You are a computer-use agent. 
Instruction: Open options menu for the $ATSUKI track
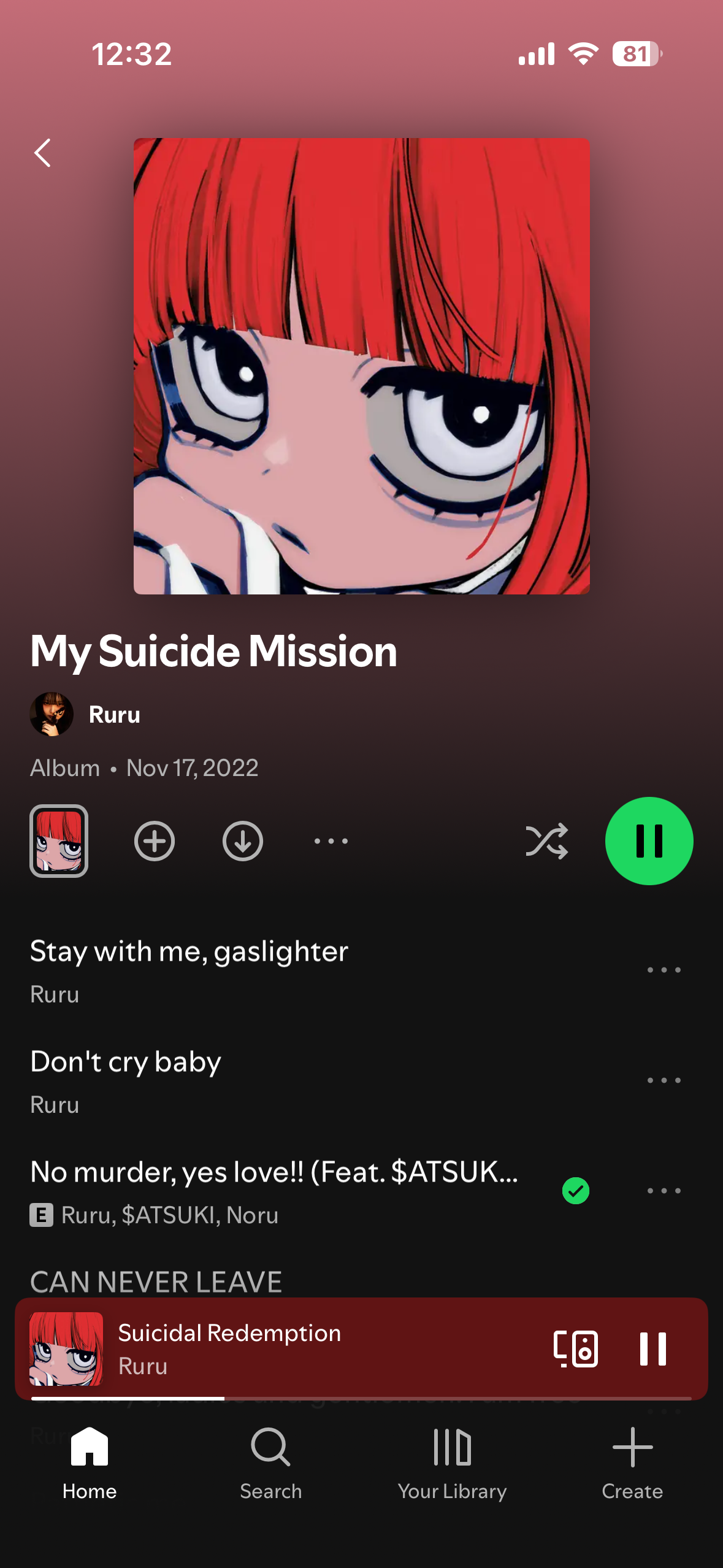pyautogui.click(x=663, y=1190)
